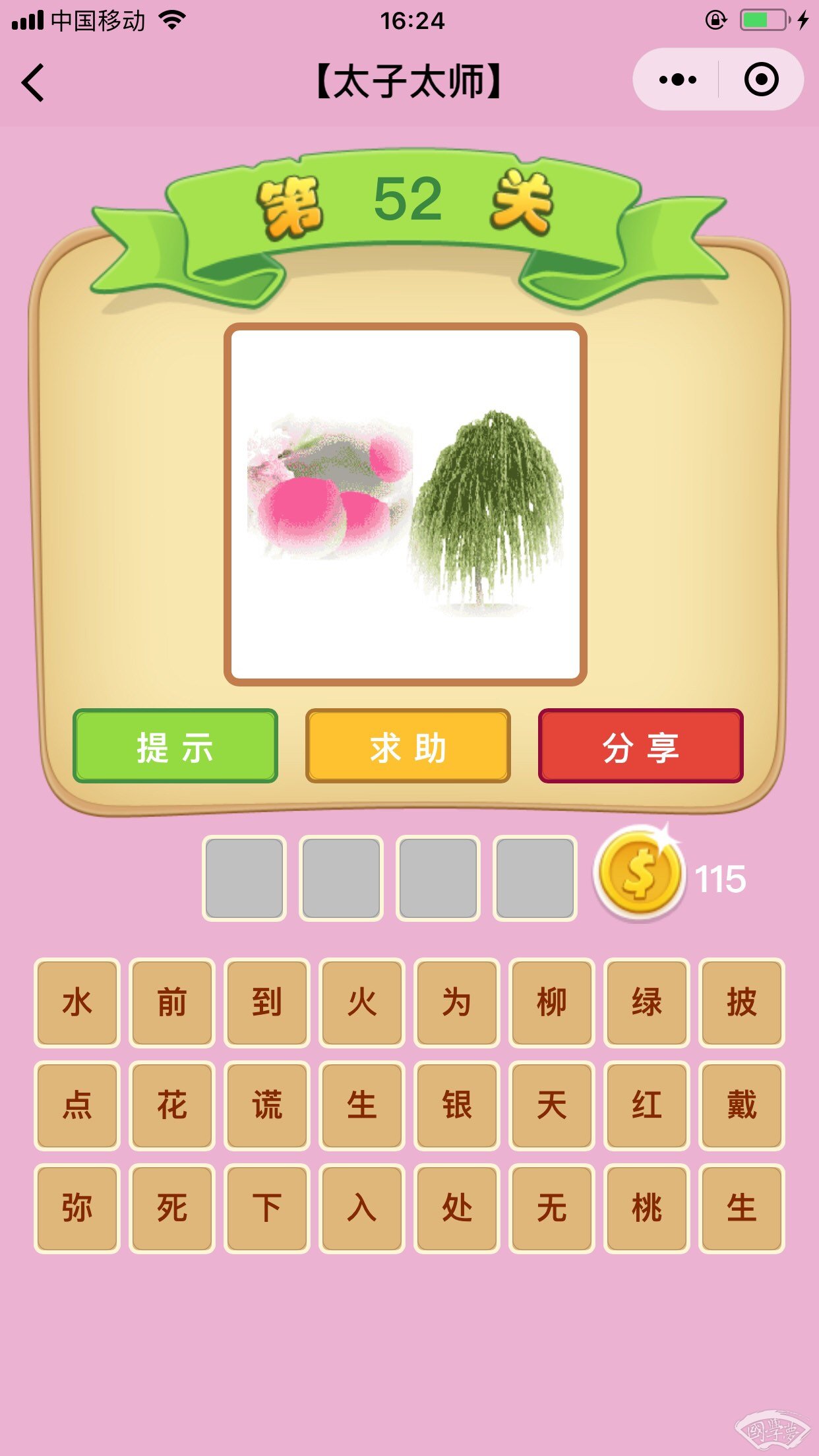Tap the character tile 火

362,1002
